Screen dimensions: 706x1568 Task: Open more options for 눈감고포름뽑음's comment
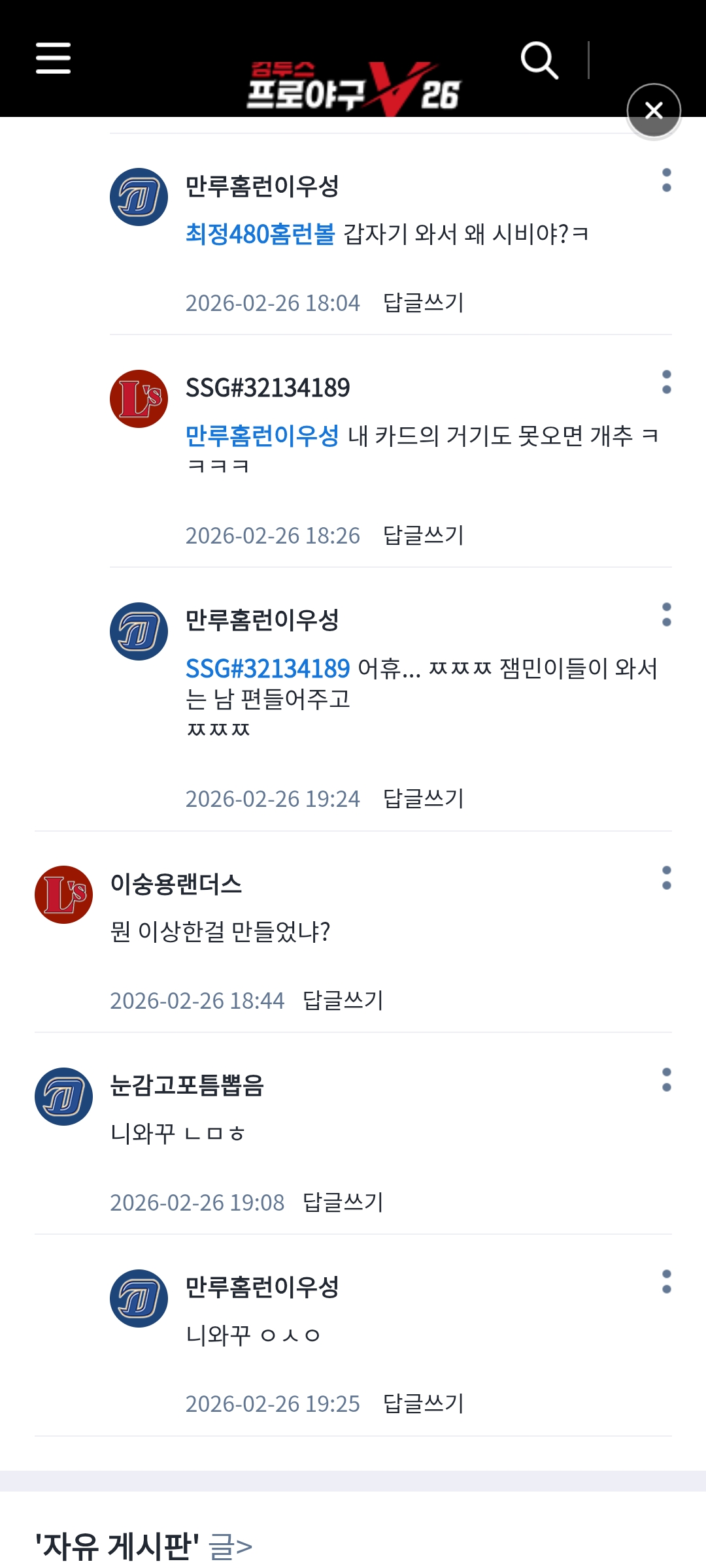pyautogui.click(x=666, y=1080)
